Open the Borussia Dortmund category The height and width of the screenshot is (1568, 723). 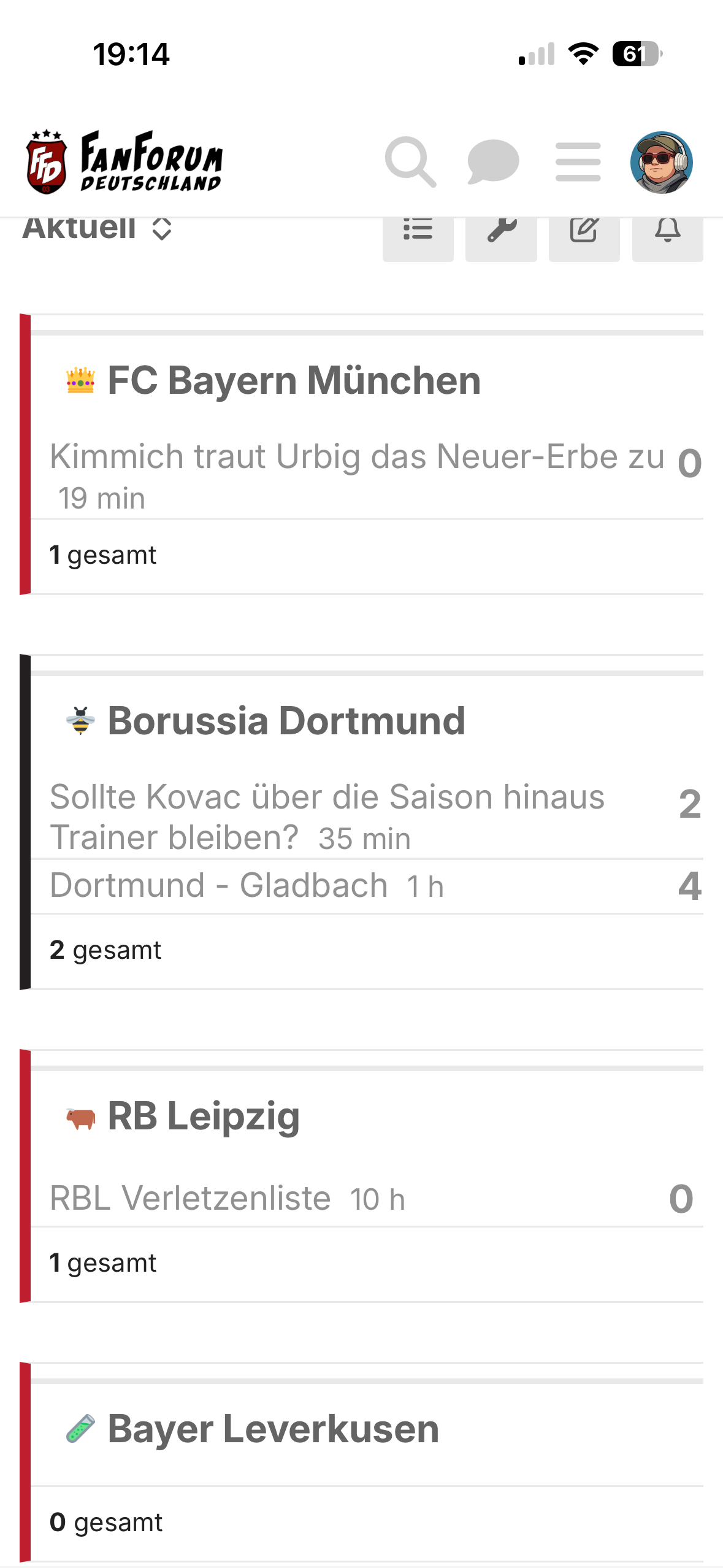286,720
